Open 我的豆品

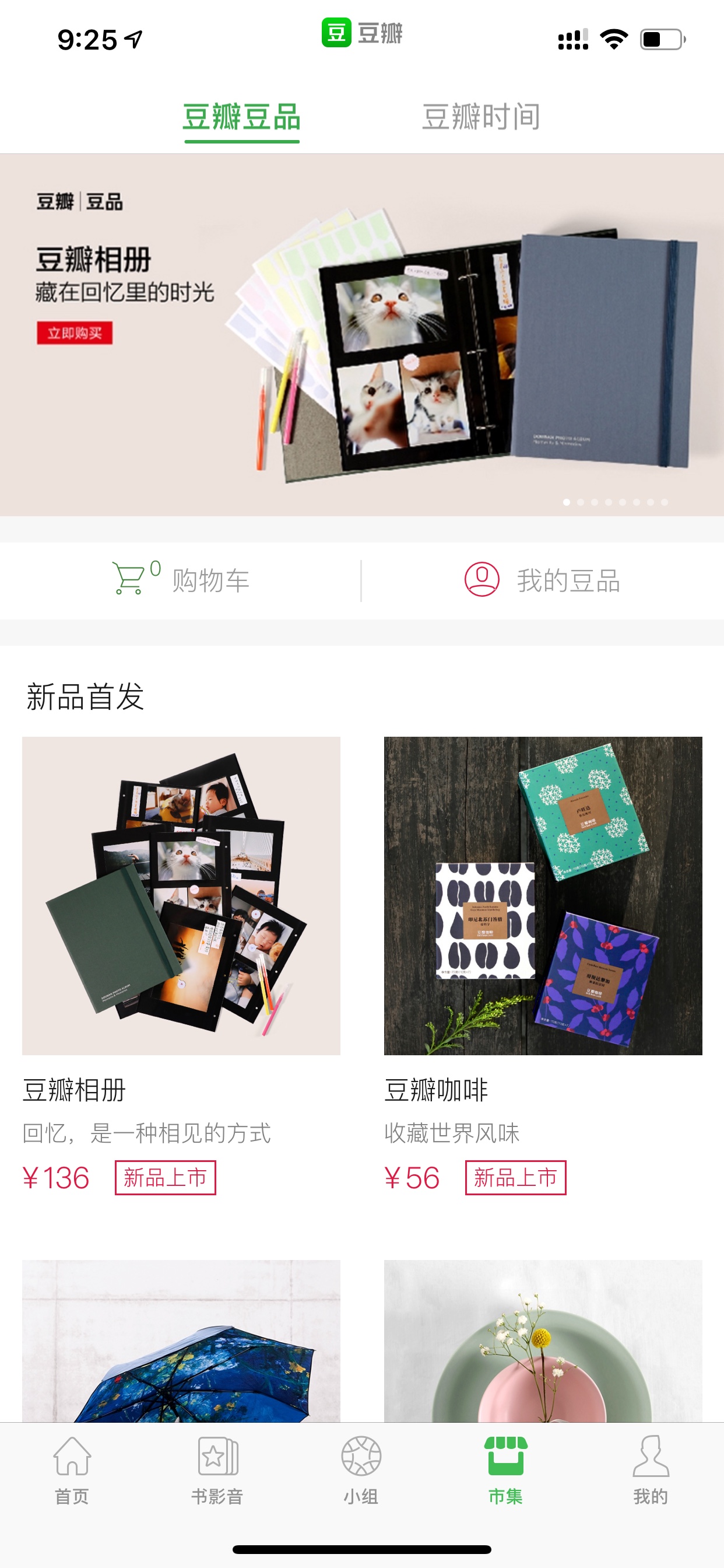tap(543, 580)
